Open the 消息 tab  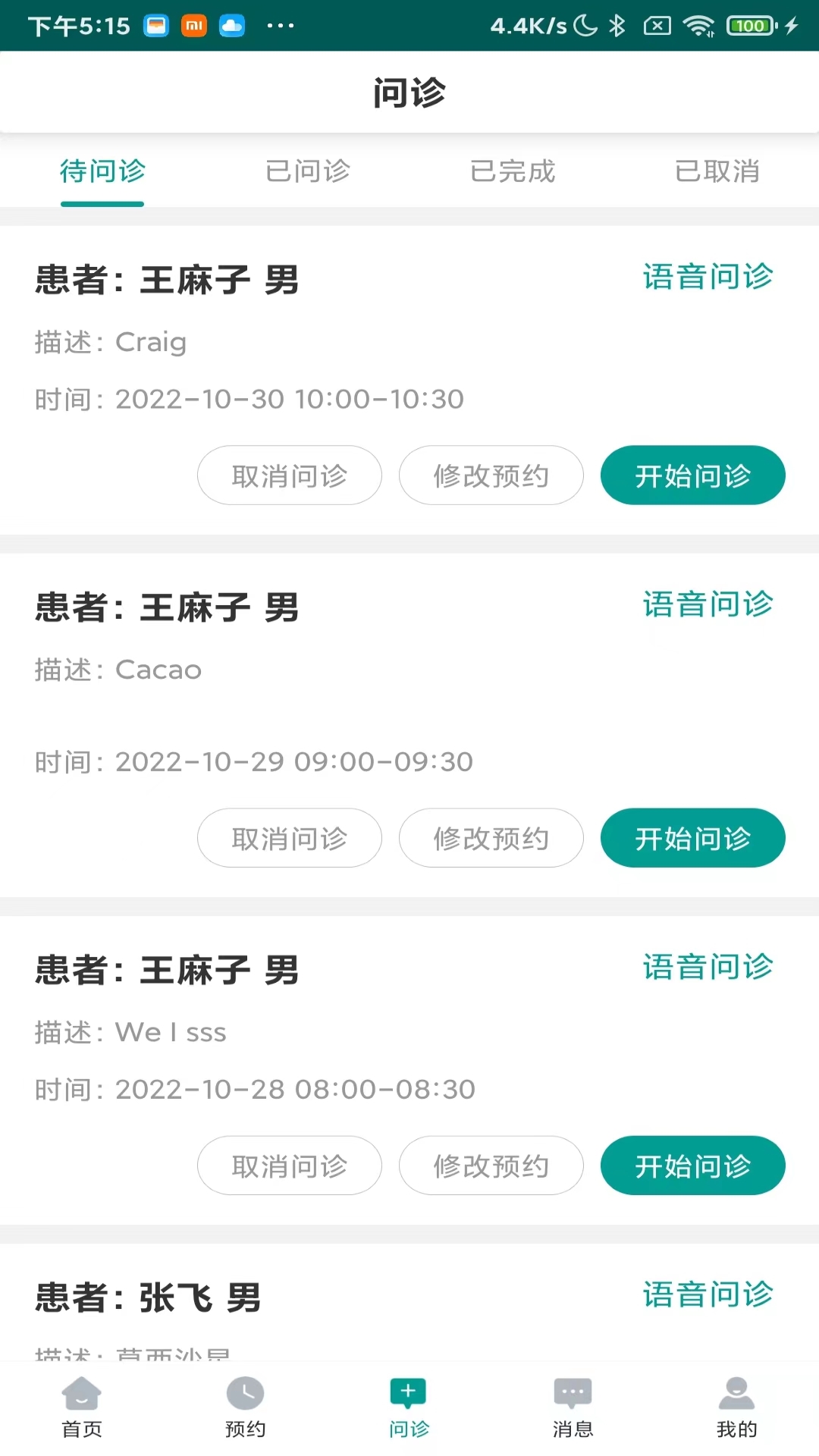click(573, 1407)
